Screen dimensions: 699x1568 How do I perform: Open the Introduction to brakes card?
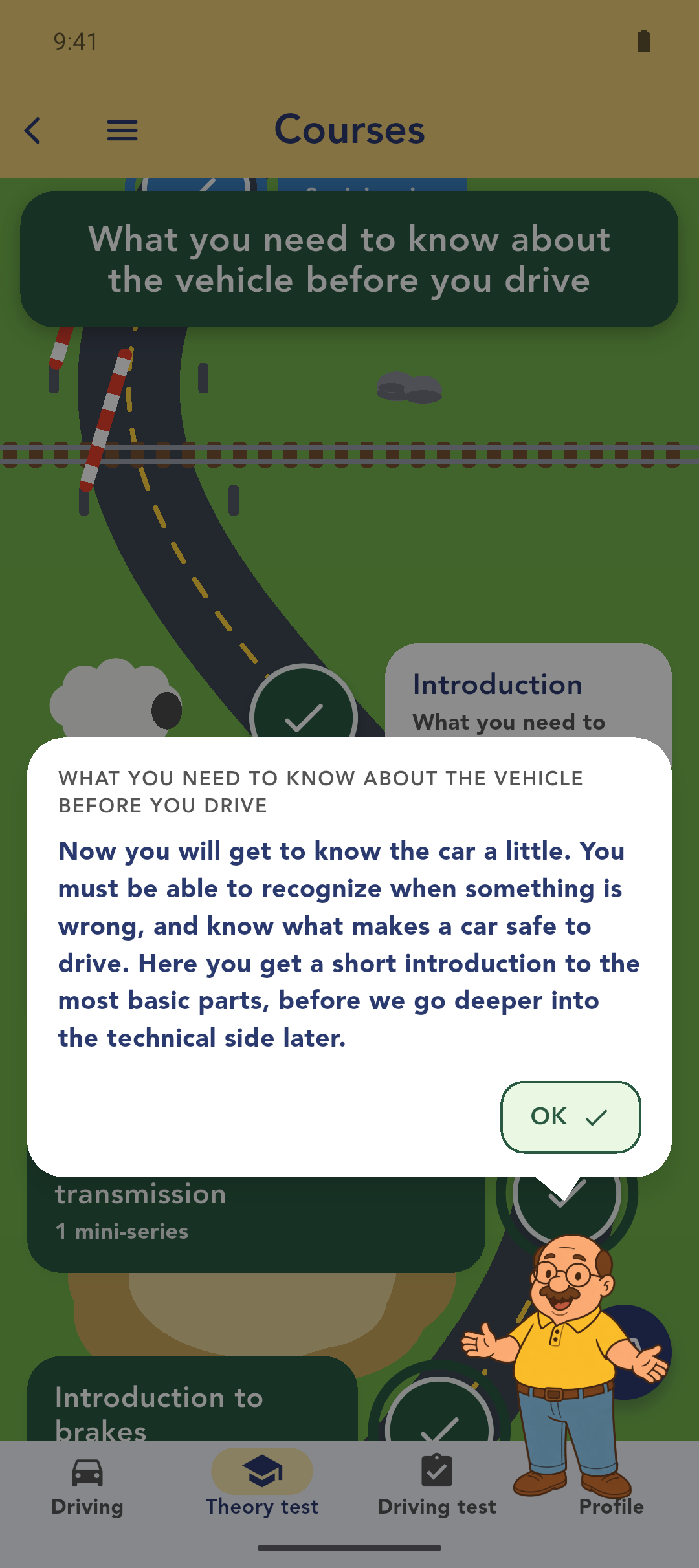(192, 1399)
